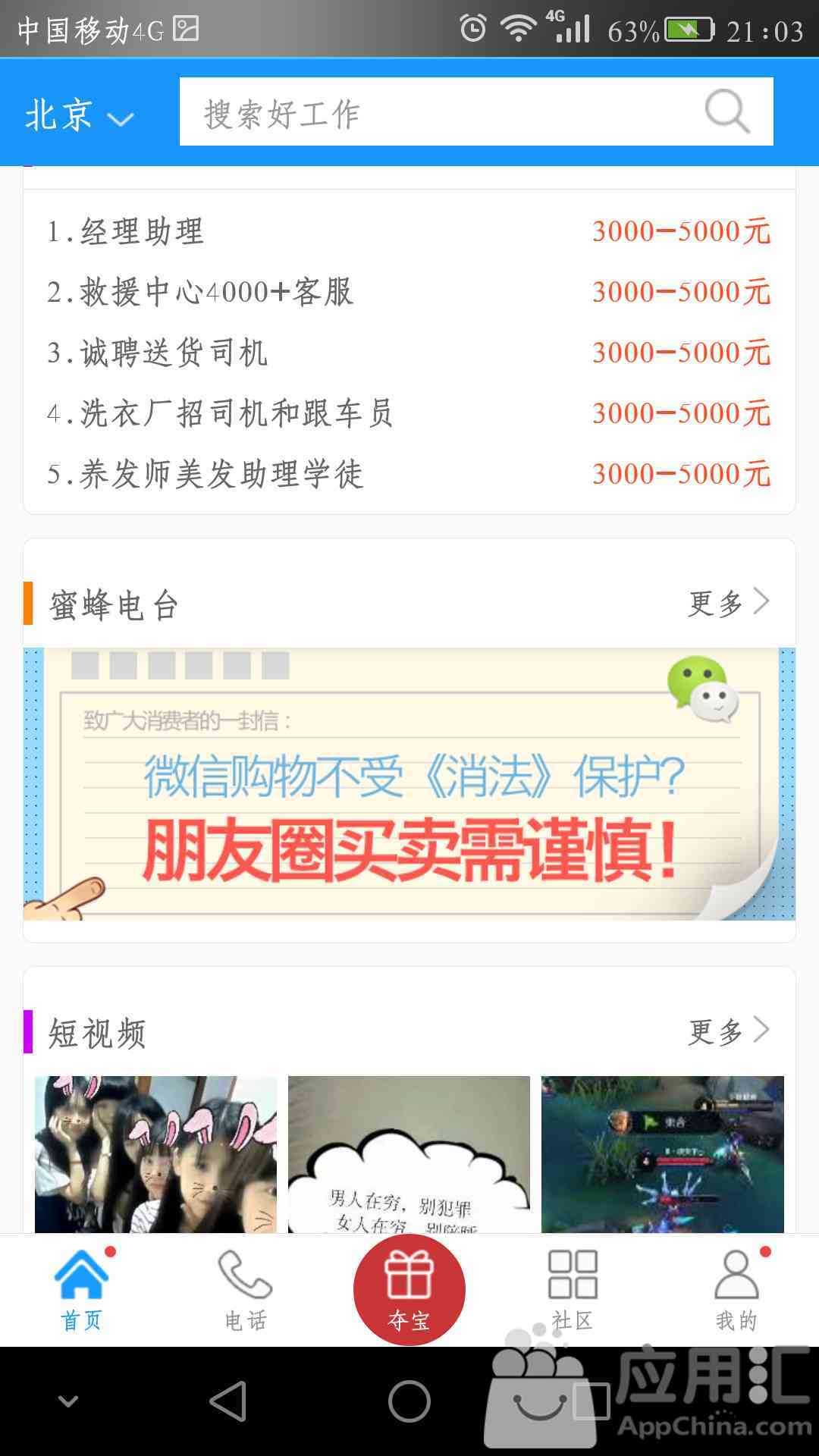
Task: Tap the magnifier search icon
Action: coord(726,112)
